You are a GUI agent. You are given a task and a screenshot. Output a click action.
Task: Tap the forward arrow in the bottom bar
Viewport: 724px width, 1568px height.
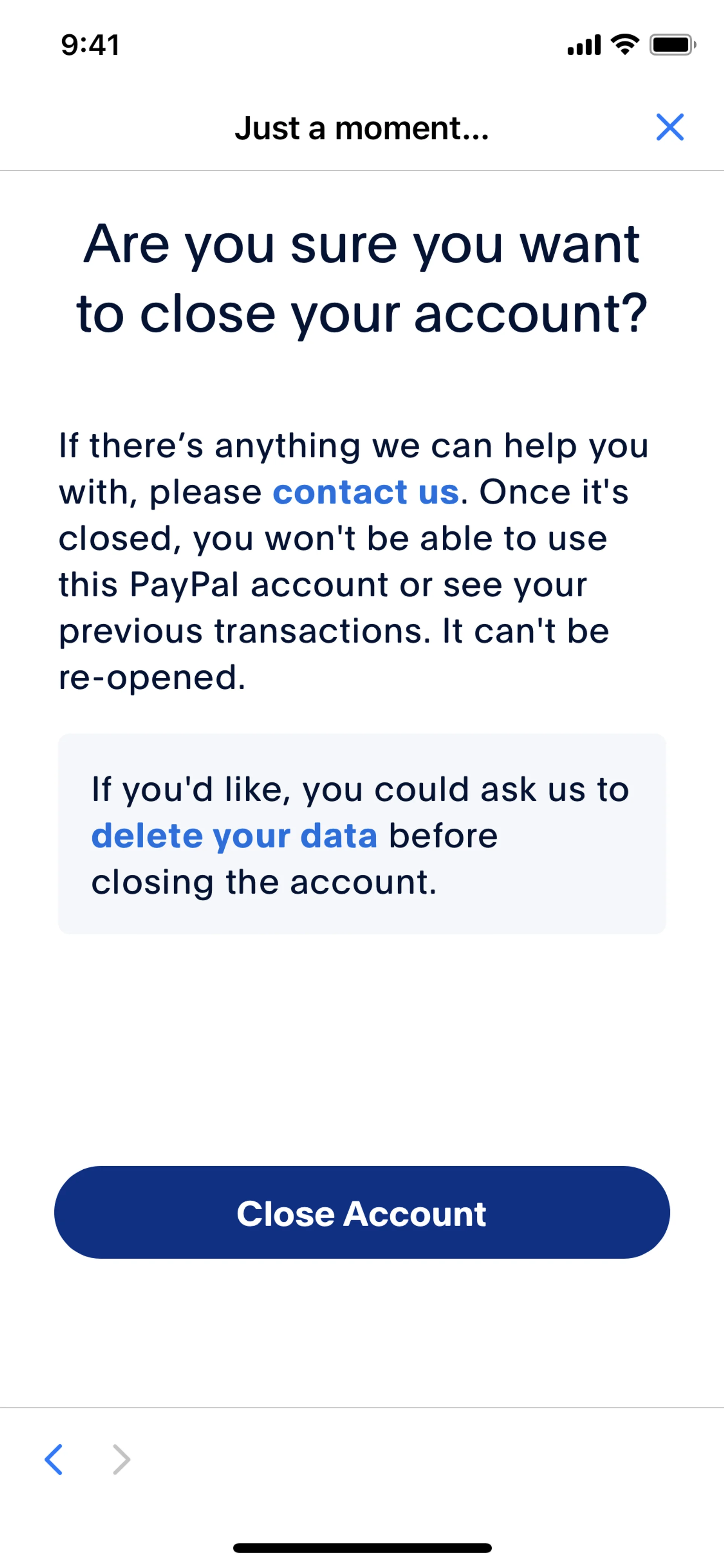122,1459
